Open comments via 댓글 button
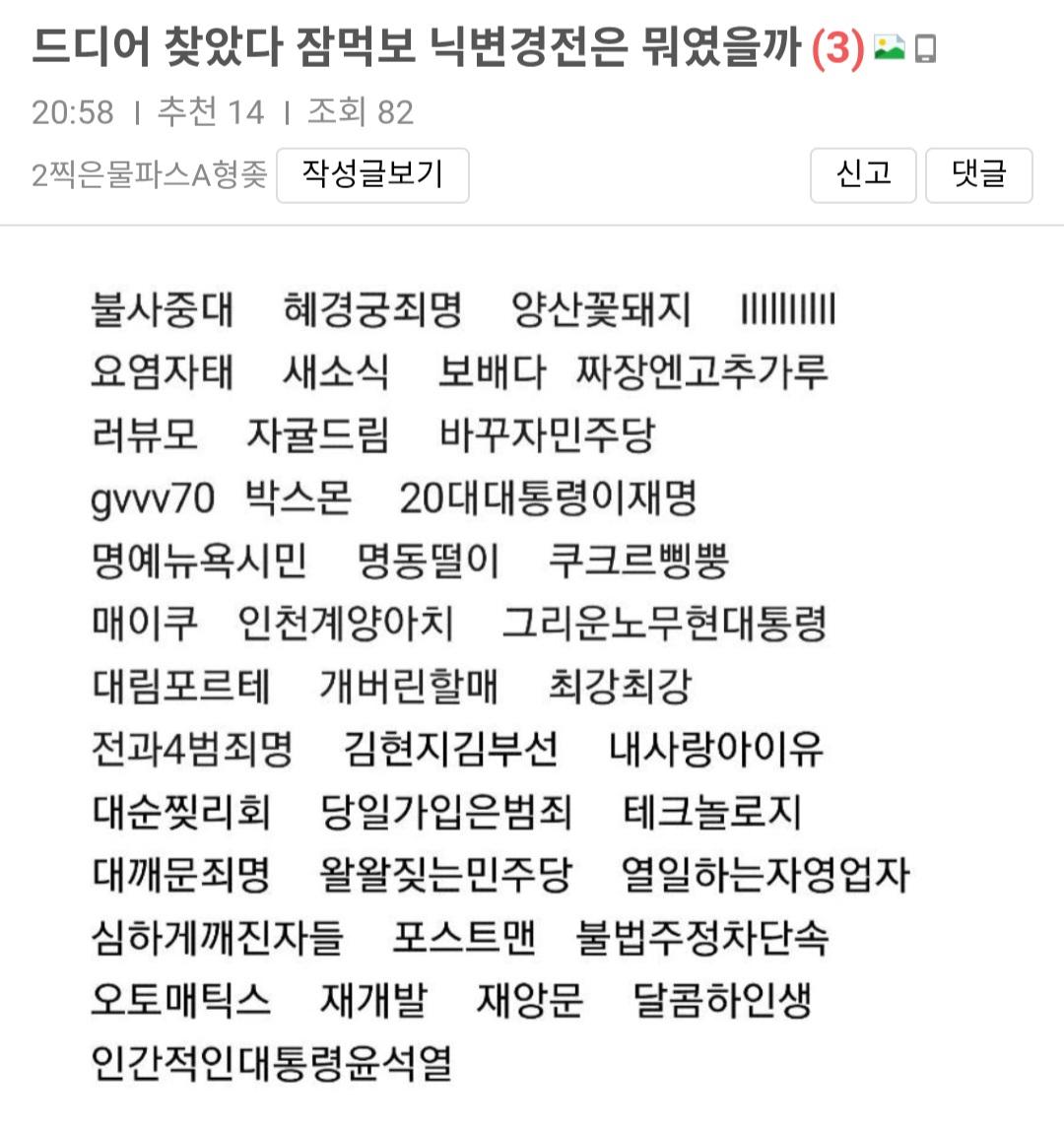The height and width of the screenshot is (1127, 1064). (978, 175)
